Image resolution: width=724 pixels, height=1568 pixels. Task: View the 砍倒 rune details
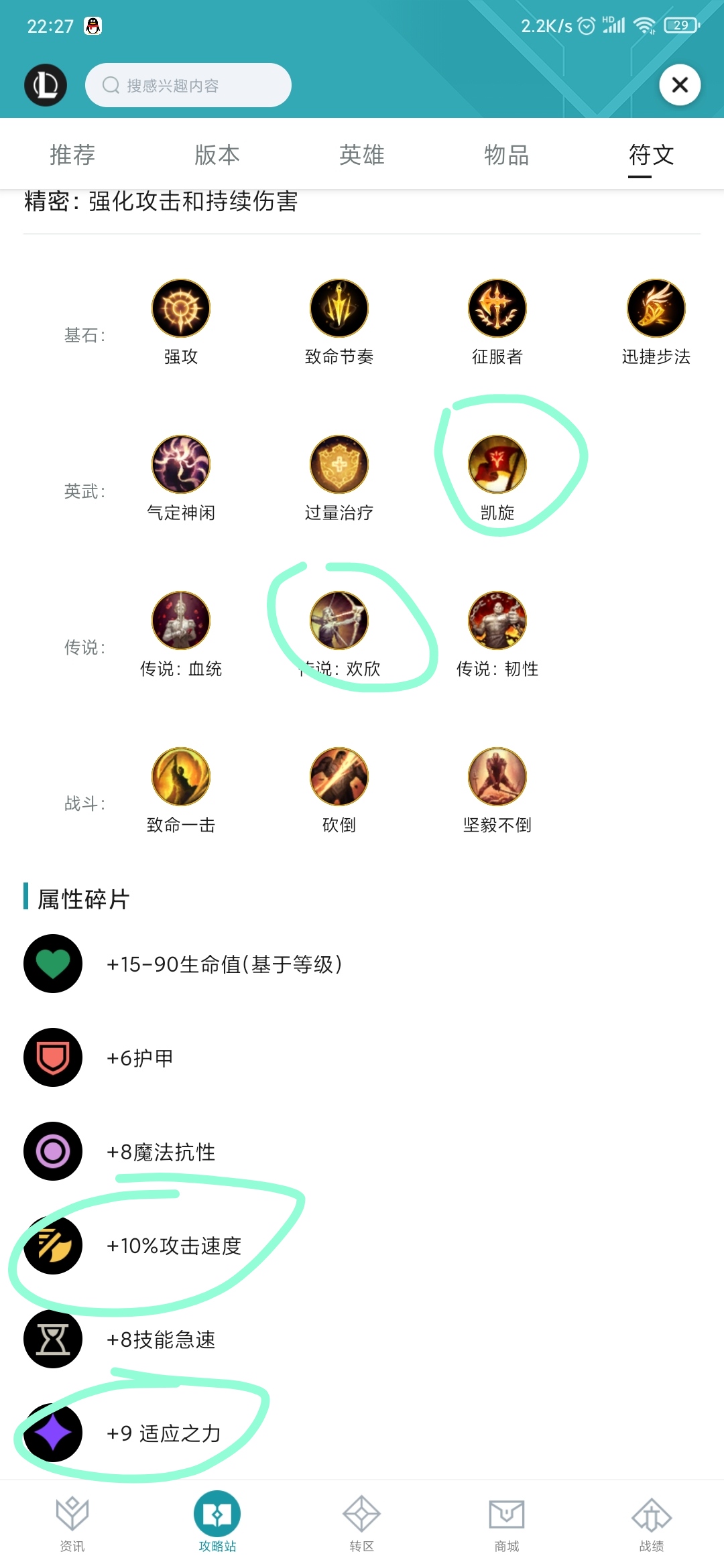coord(339,777)
